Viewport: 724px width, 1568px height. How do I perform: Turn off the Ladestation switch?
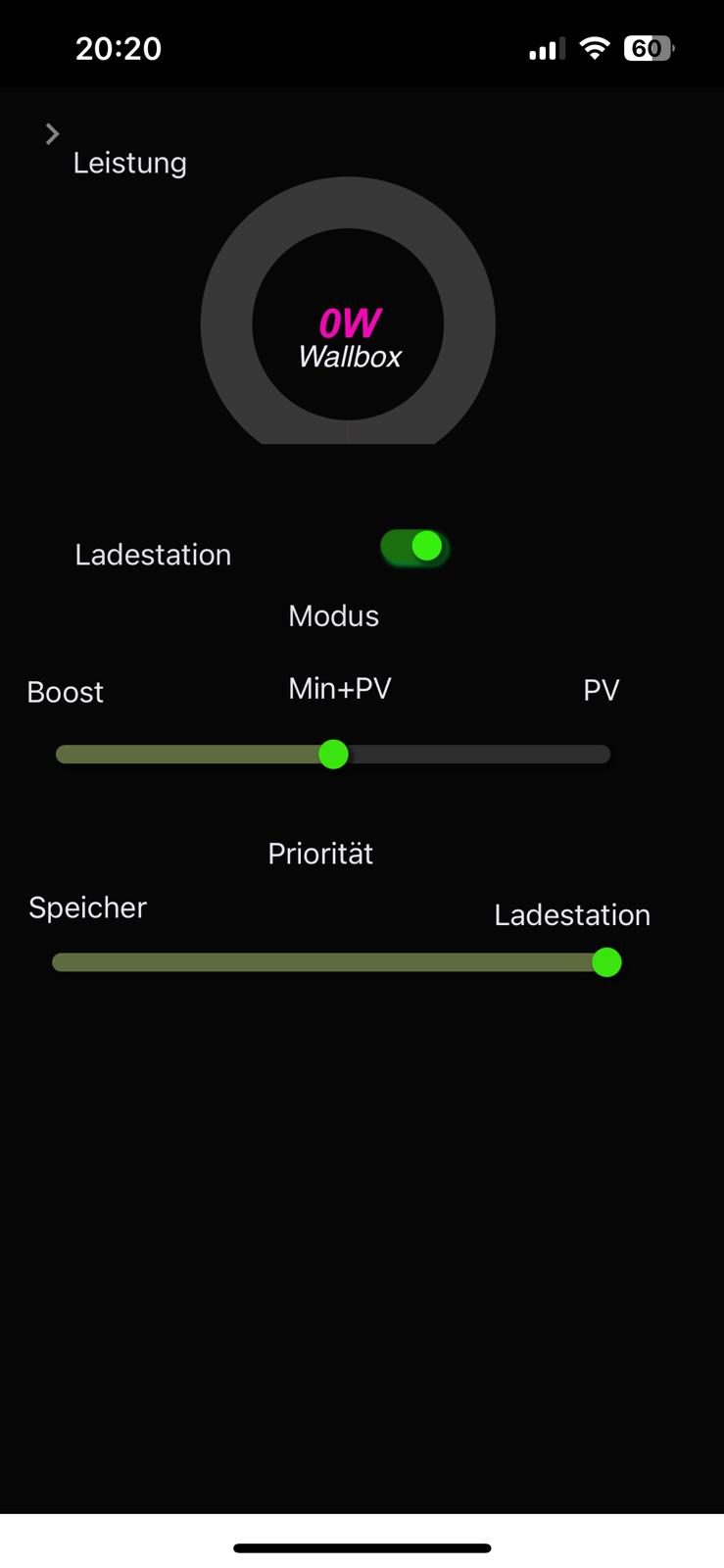click(x=414, y=547)
